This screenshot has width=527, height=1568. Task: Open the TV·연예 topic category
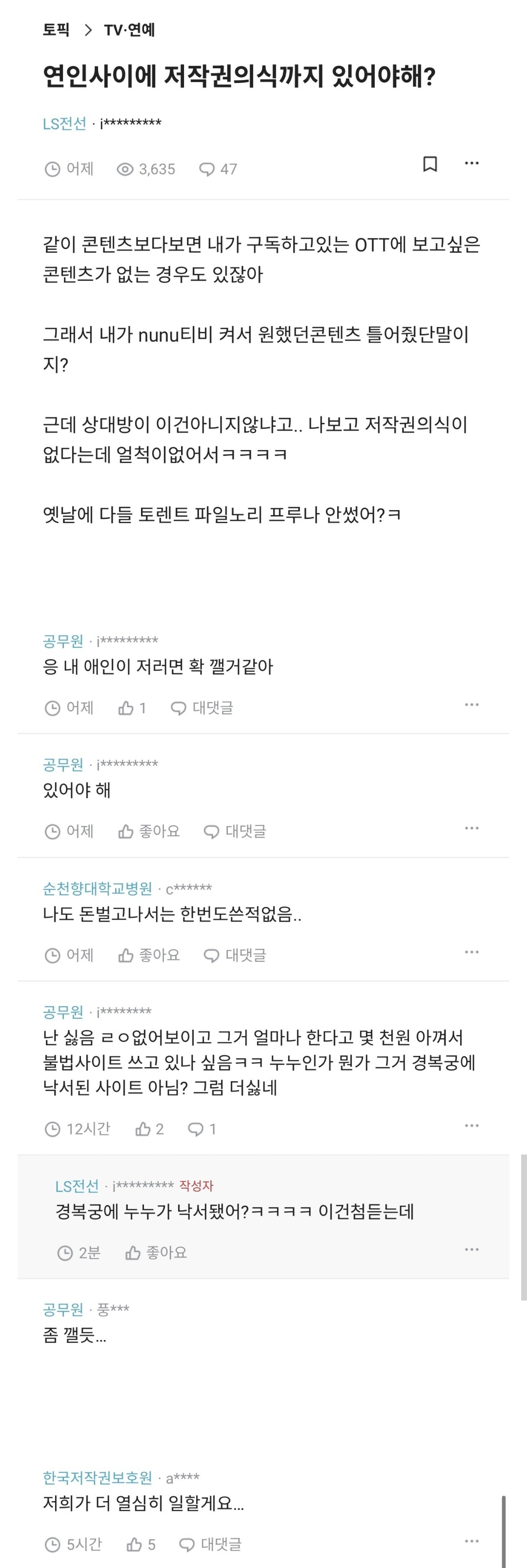tap(130, 30)
